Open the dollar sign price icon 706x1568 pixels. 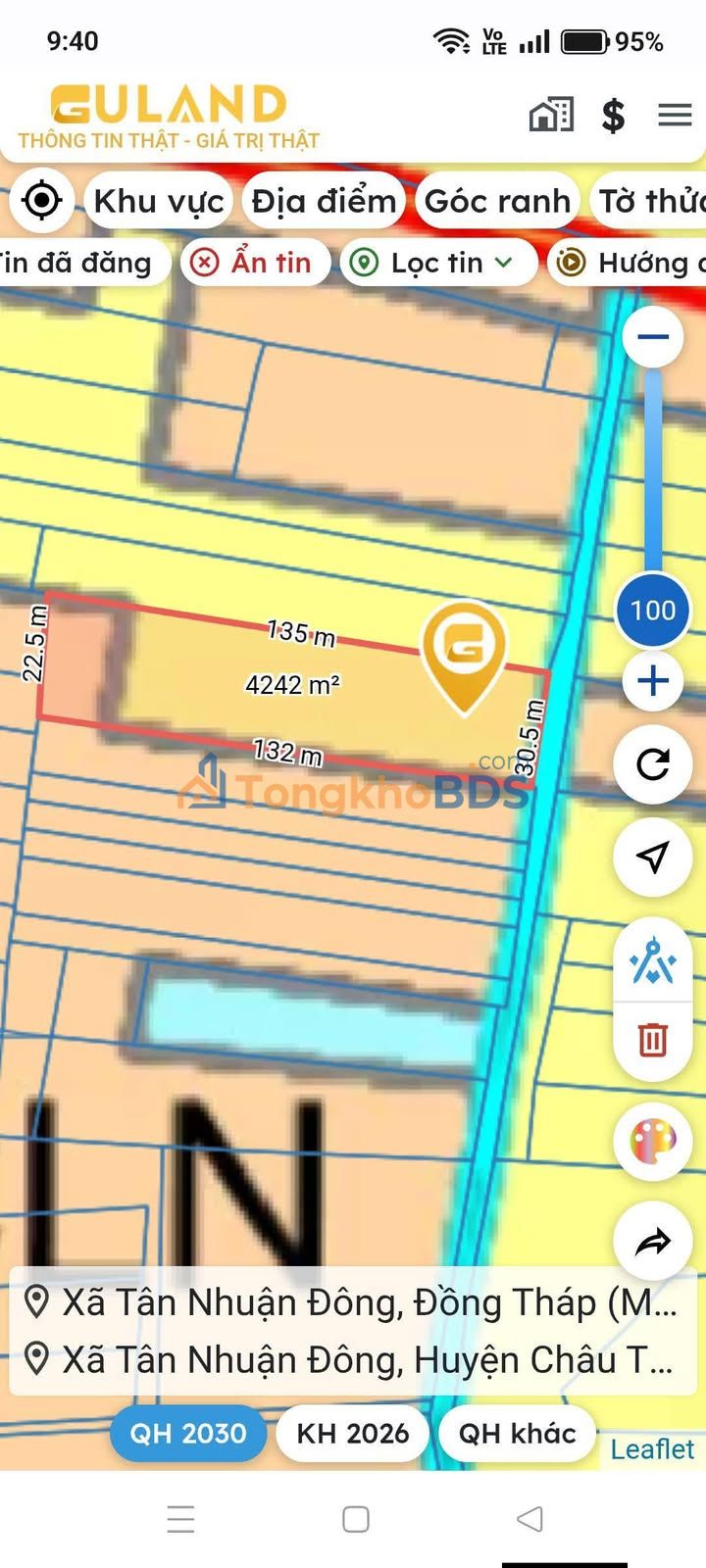point(613,116)
